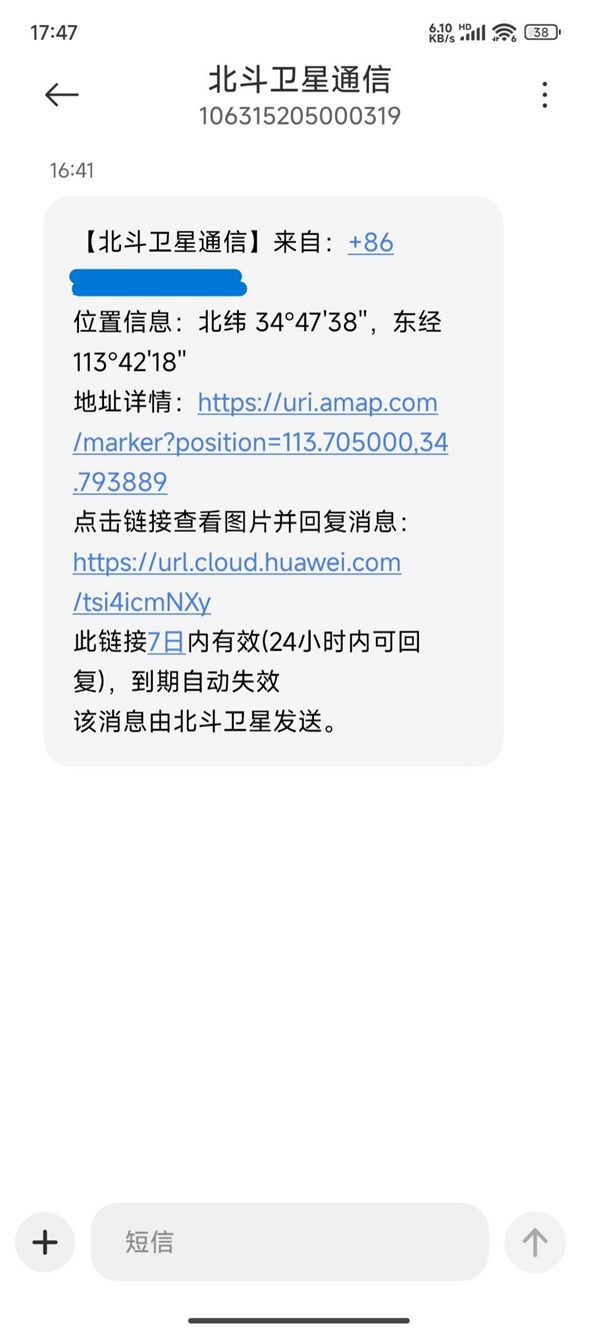Open the plus attachment button

coord(46,1242)
